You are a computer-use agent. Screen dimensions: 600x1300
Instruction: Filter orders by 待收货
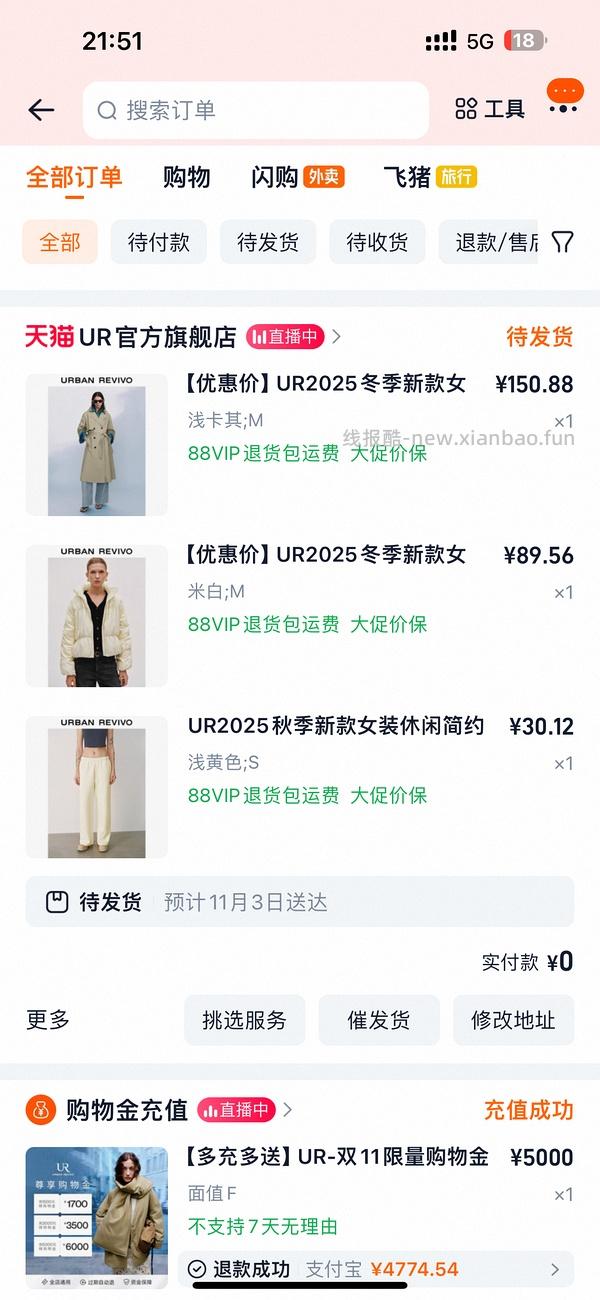(x=377, y=242)
